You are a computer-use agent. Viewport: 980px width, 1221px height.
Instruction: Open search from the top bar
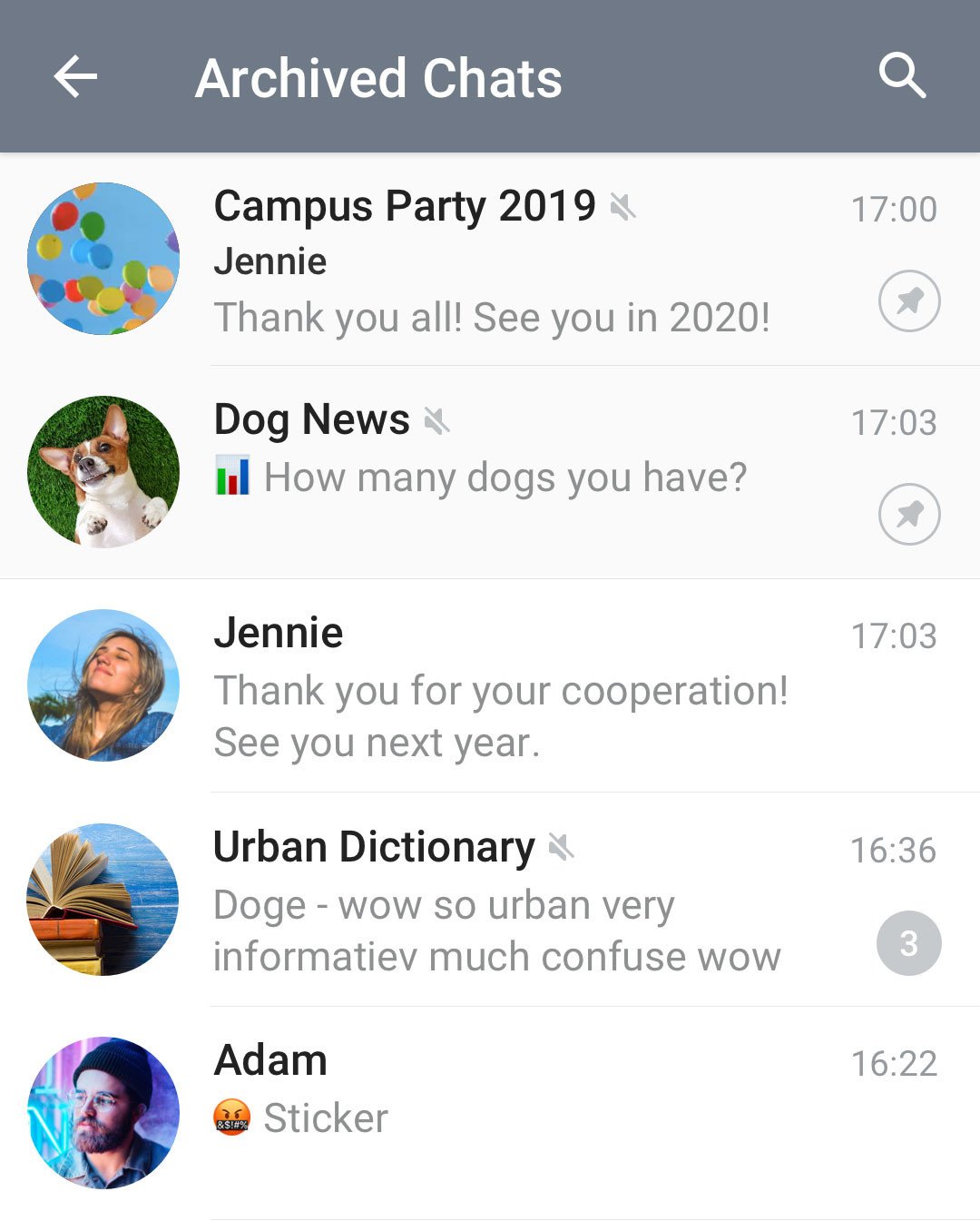click(904, 77)
